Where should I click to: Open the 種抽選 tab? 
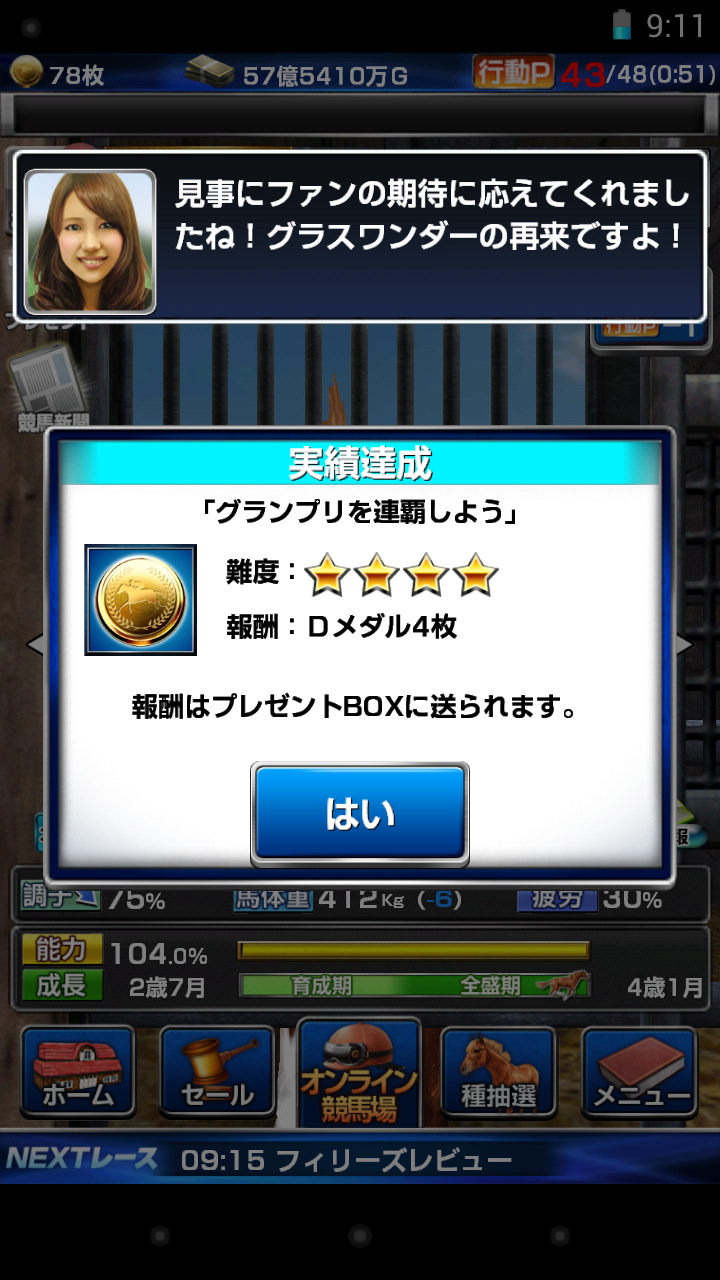[499, 1072]
